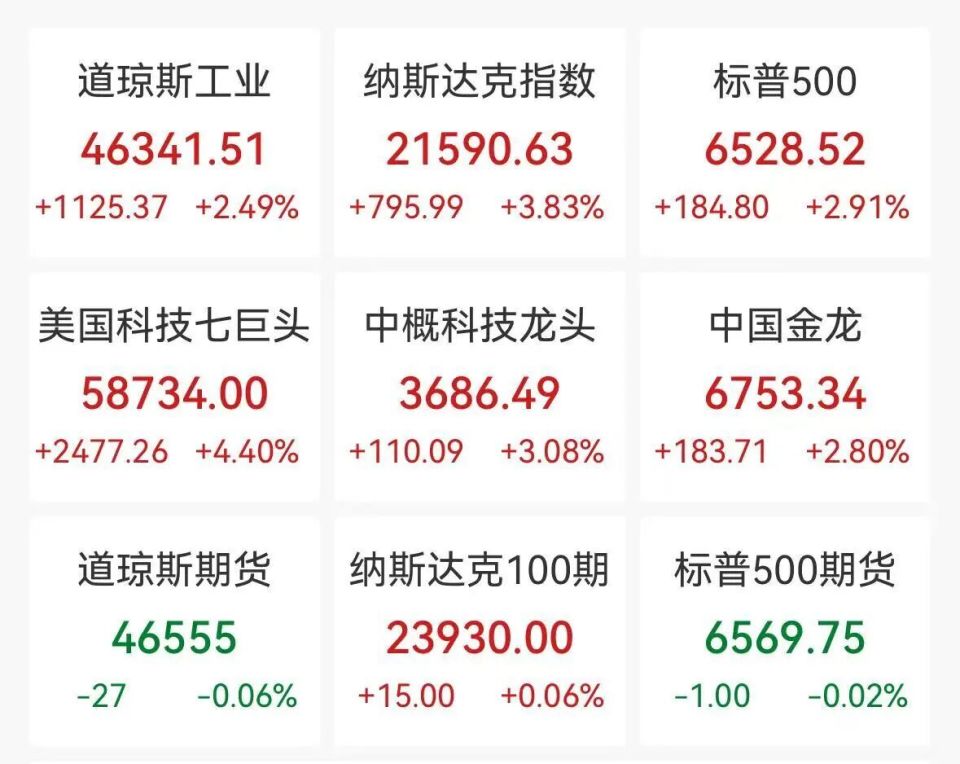The image size is (960, 764).
Task: Open the 中国金龙 index card
Action: click(785, 387)
